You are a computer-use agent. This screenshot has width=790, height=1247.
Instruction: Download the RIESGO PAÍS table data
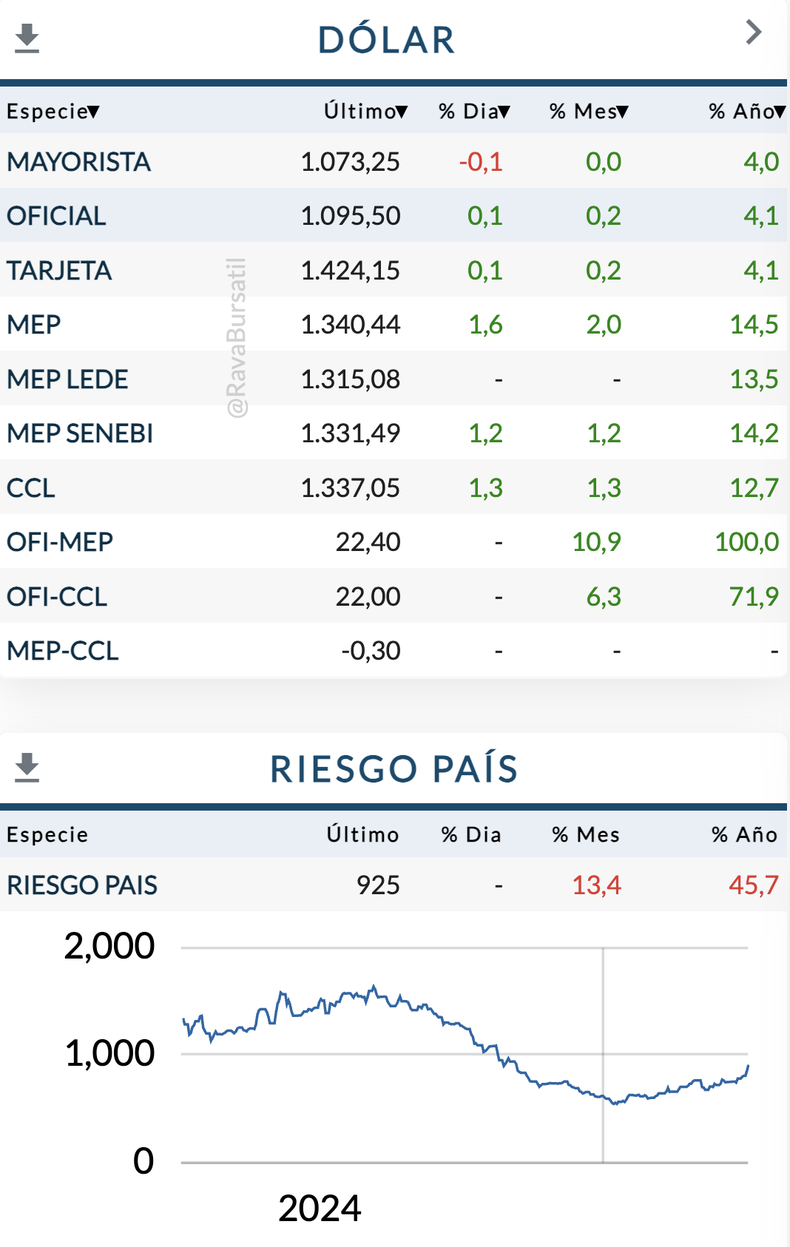click(x=28, y=768)
